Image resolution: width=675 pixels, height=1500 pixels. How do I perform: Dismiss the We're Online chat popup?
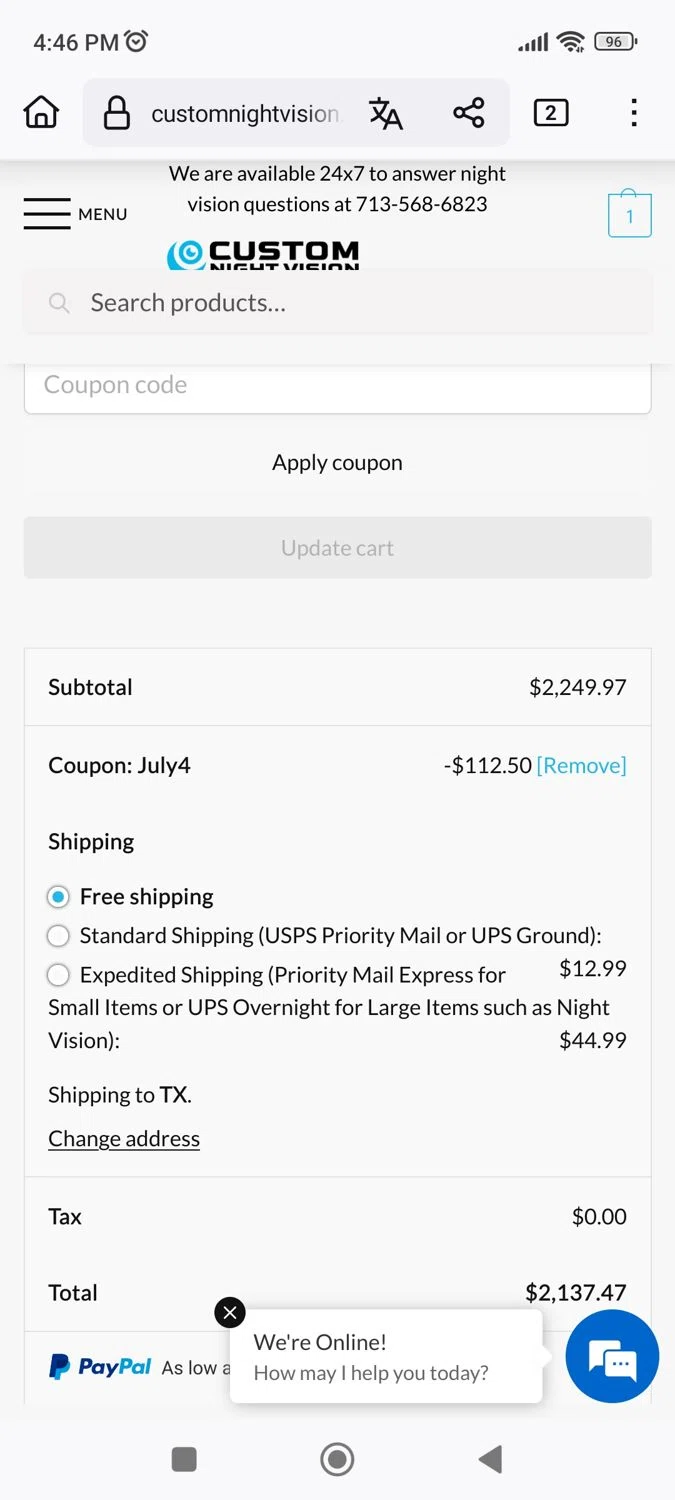(x=230, y=1312)
